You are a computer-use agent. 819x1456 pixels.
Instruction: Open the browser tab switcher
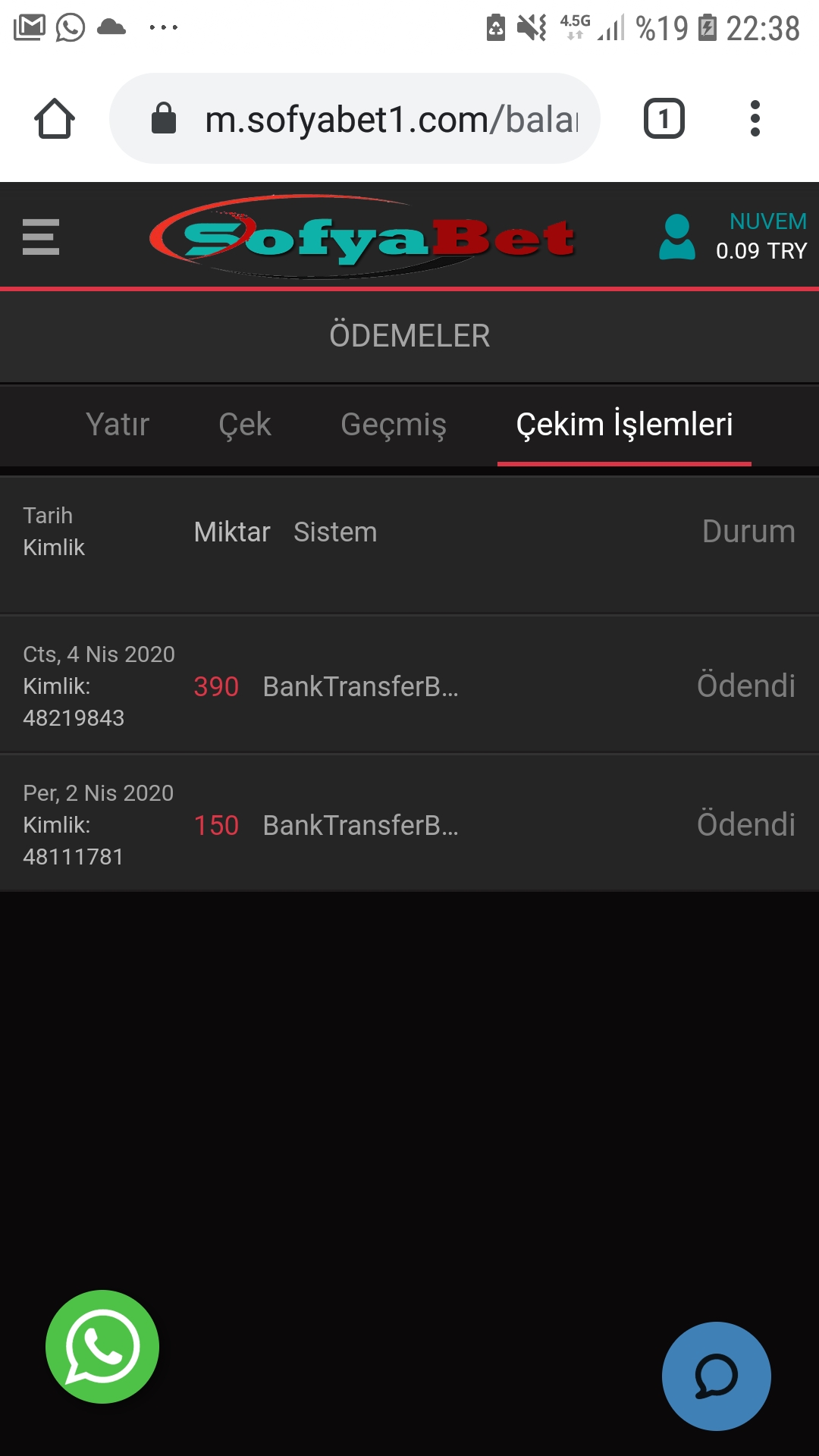664,118
